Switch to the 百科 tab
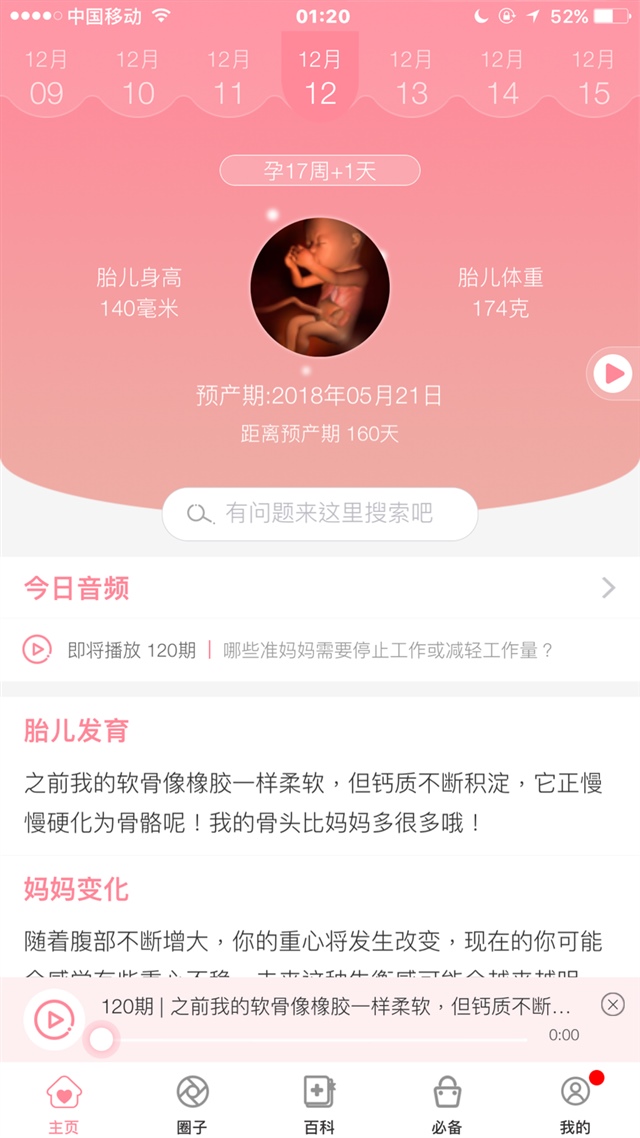This screenshot has width=640, height=1138. click(320, 1104)
